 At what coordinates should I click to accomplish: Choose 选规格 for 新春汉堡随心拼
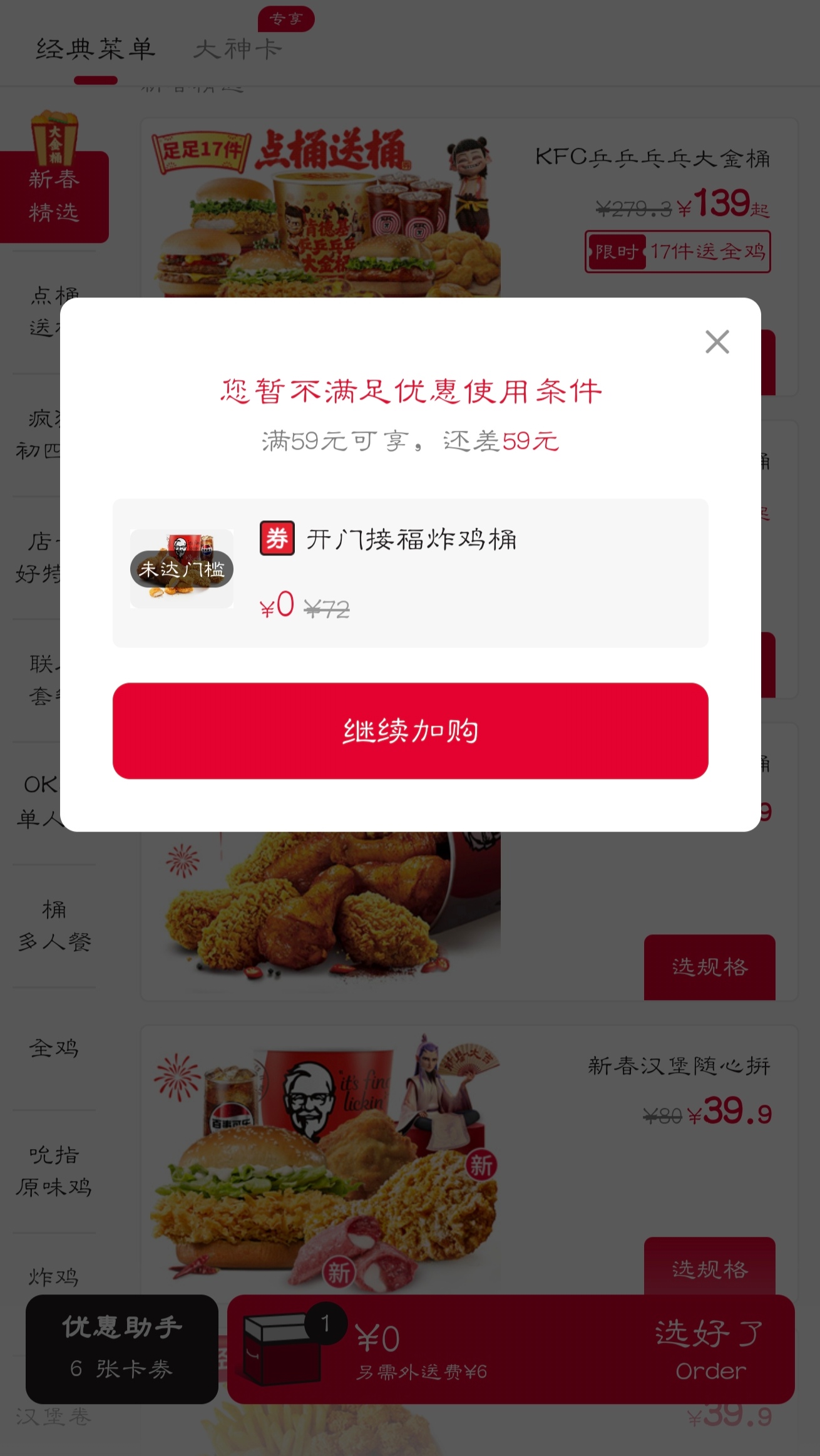pos(709,1269)
